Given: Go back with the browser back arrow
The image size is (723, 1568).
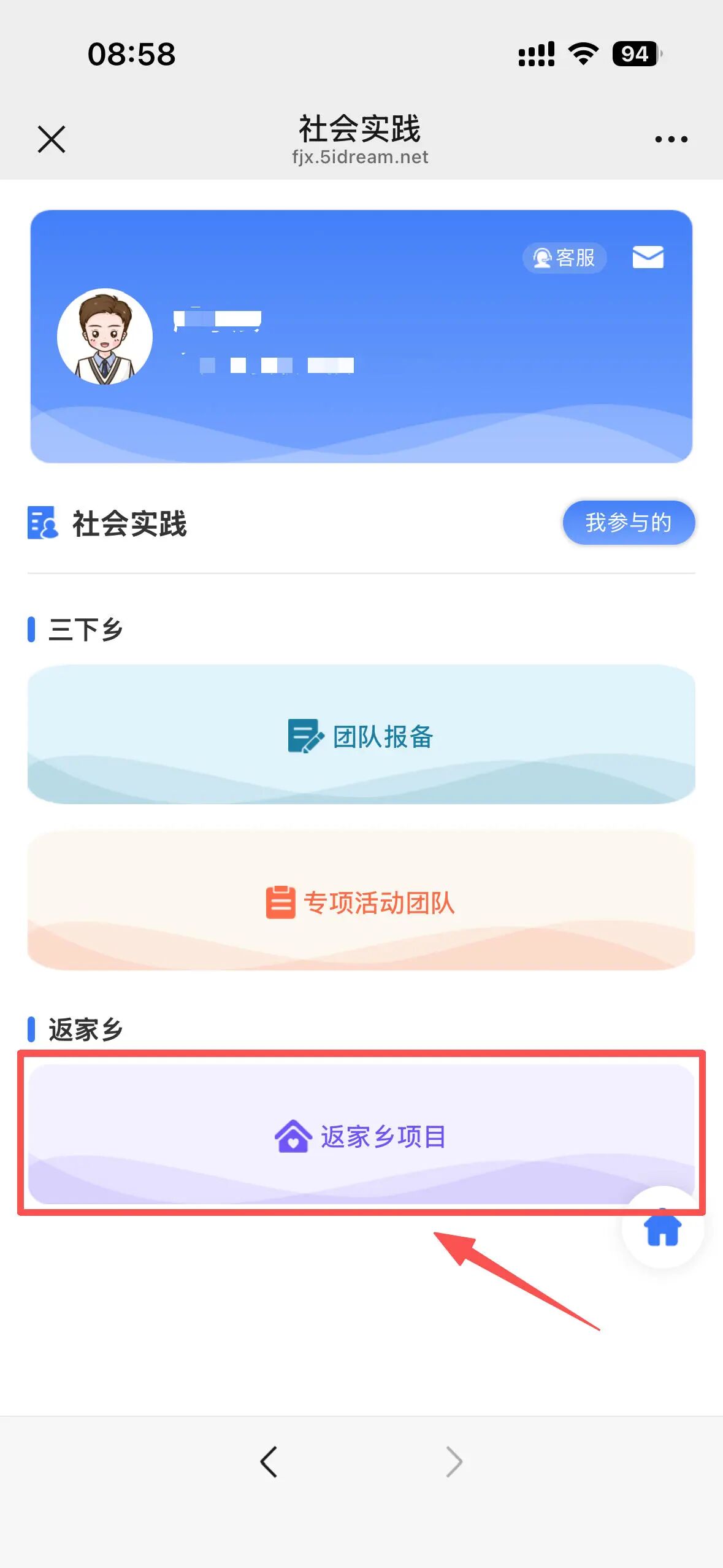Looking at the screenshot, I should (x=269, y=1461).
